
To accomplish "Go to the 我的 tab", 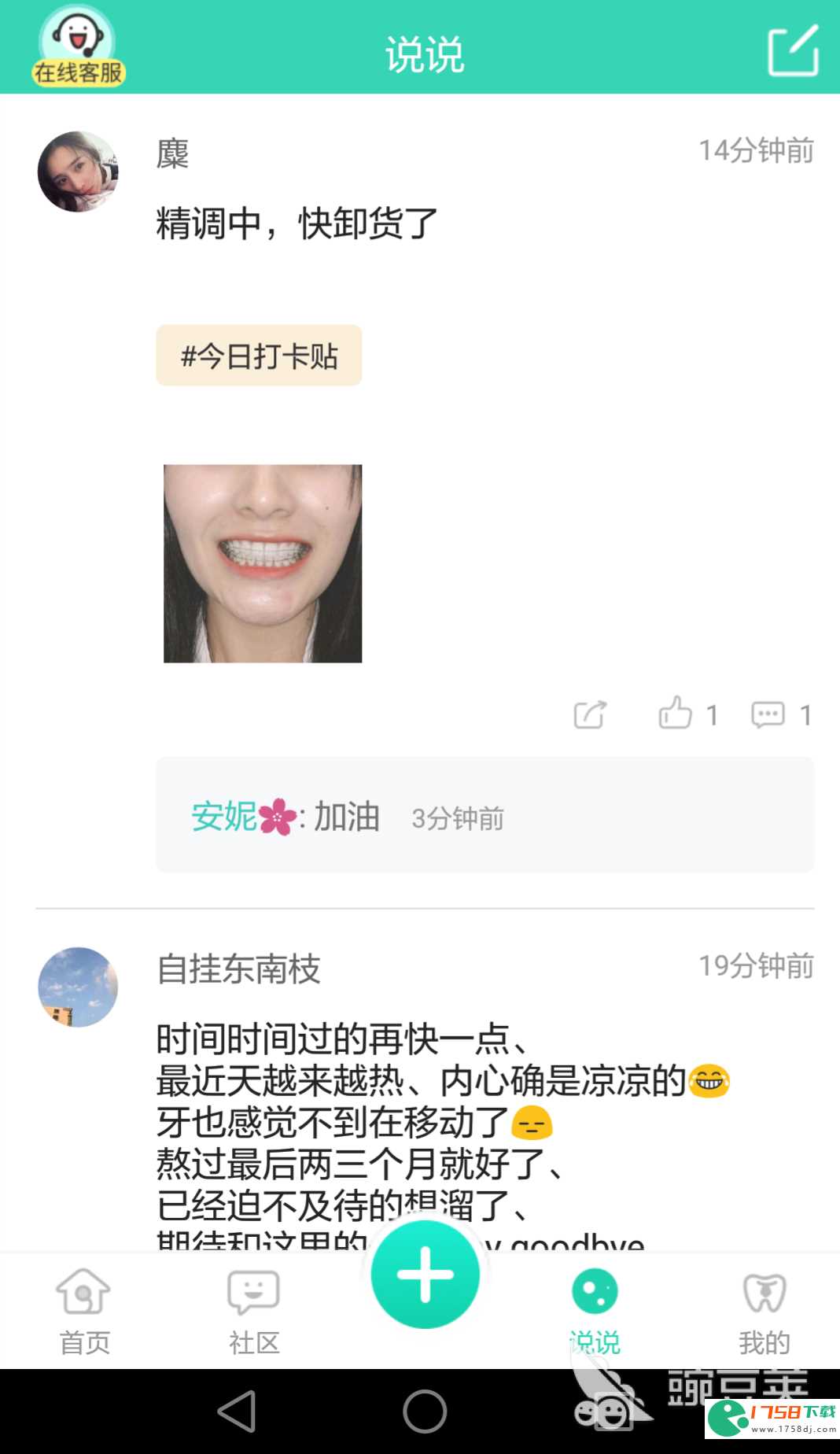I will tap(764, 1311).
